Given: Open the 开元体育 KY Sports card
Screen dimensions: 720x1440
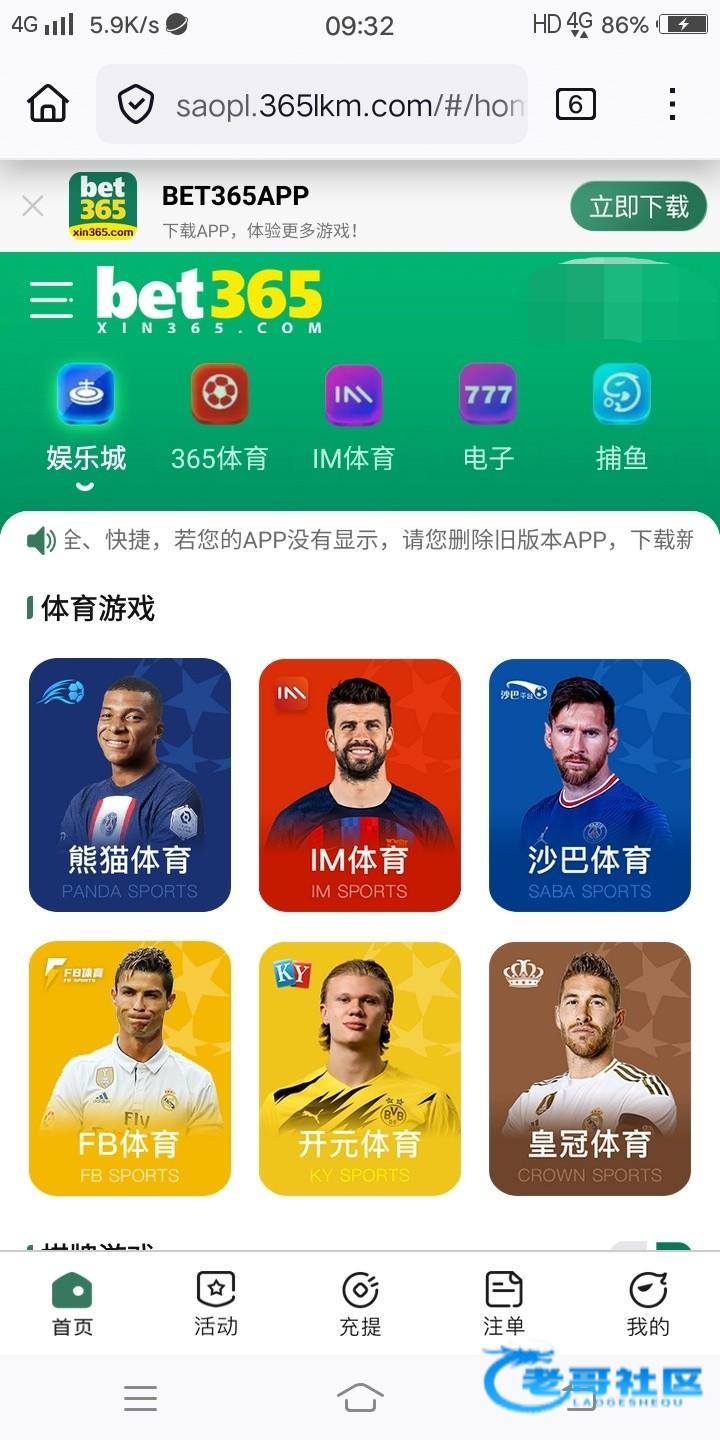Looking at the screenshot, I should click(360, 1068).
